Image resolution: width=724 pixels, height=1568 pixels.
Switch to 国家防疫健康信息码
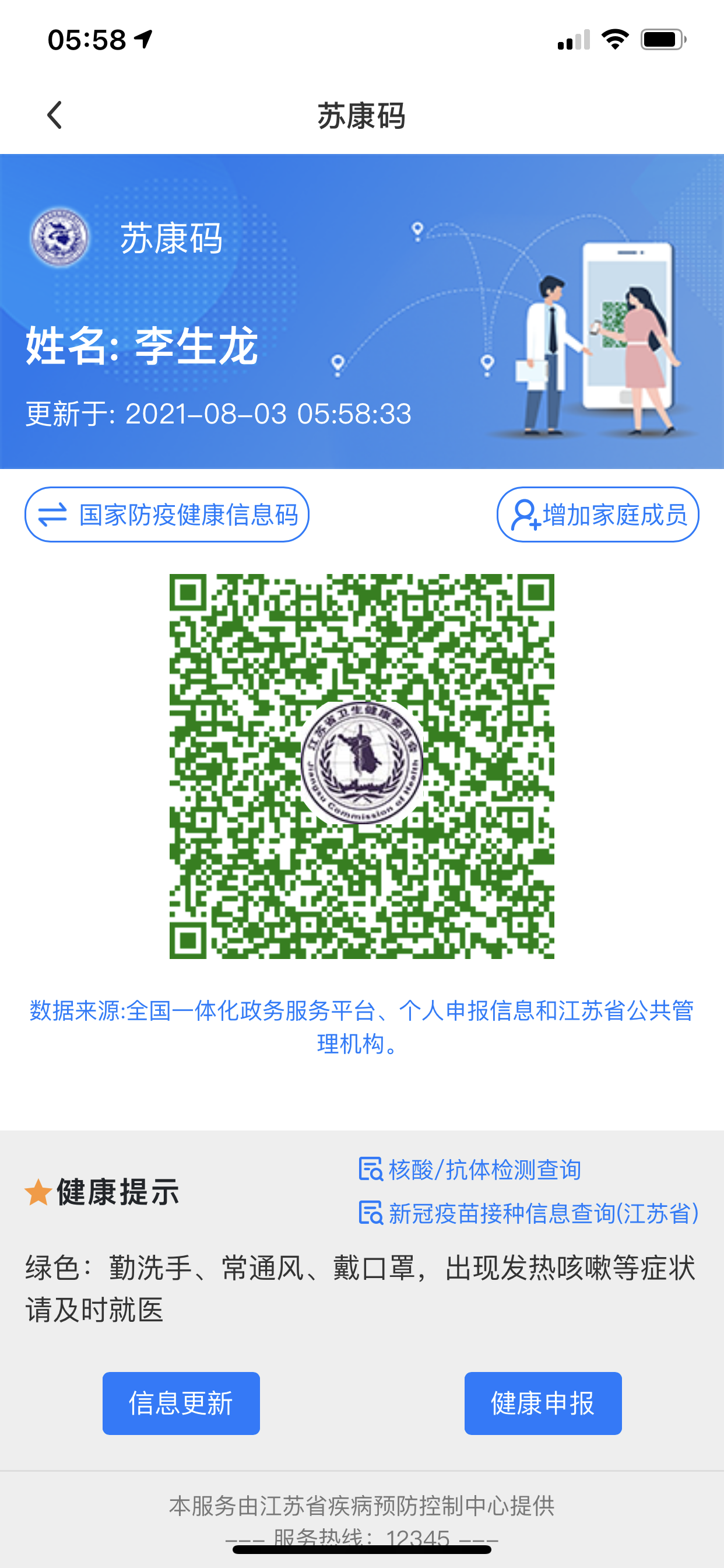click(167, 515)
